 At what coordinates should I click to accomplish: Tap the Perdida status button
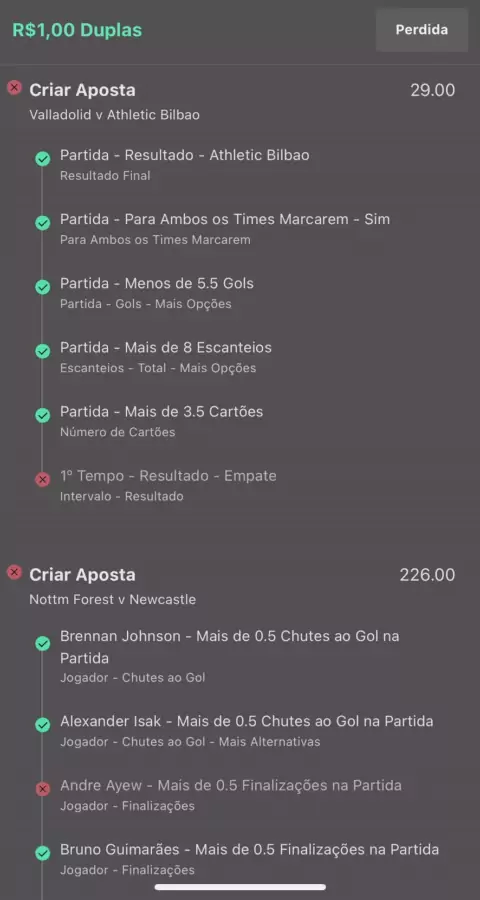click(x=421, y=30)
